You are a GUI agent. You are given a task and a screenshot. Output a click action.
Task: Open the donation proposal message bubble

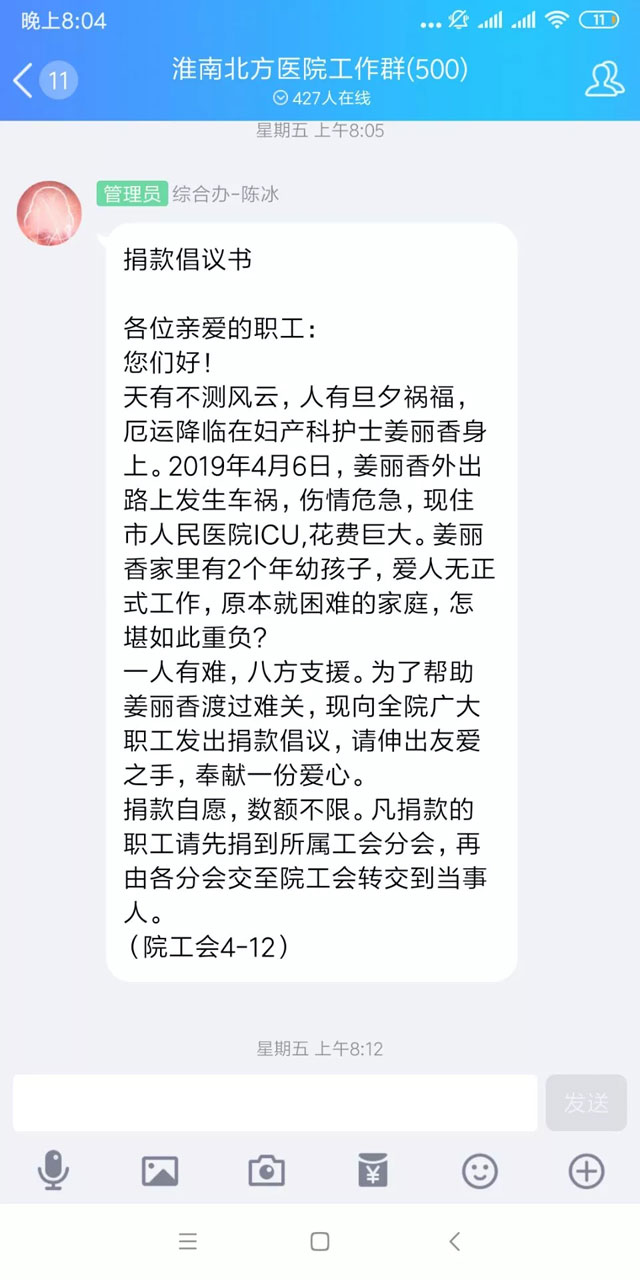(x=311, y=600)
